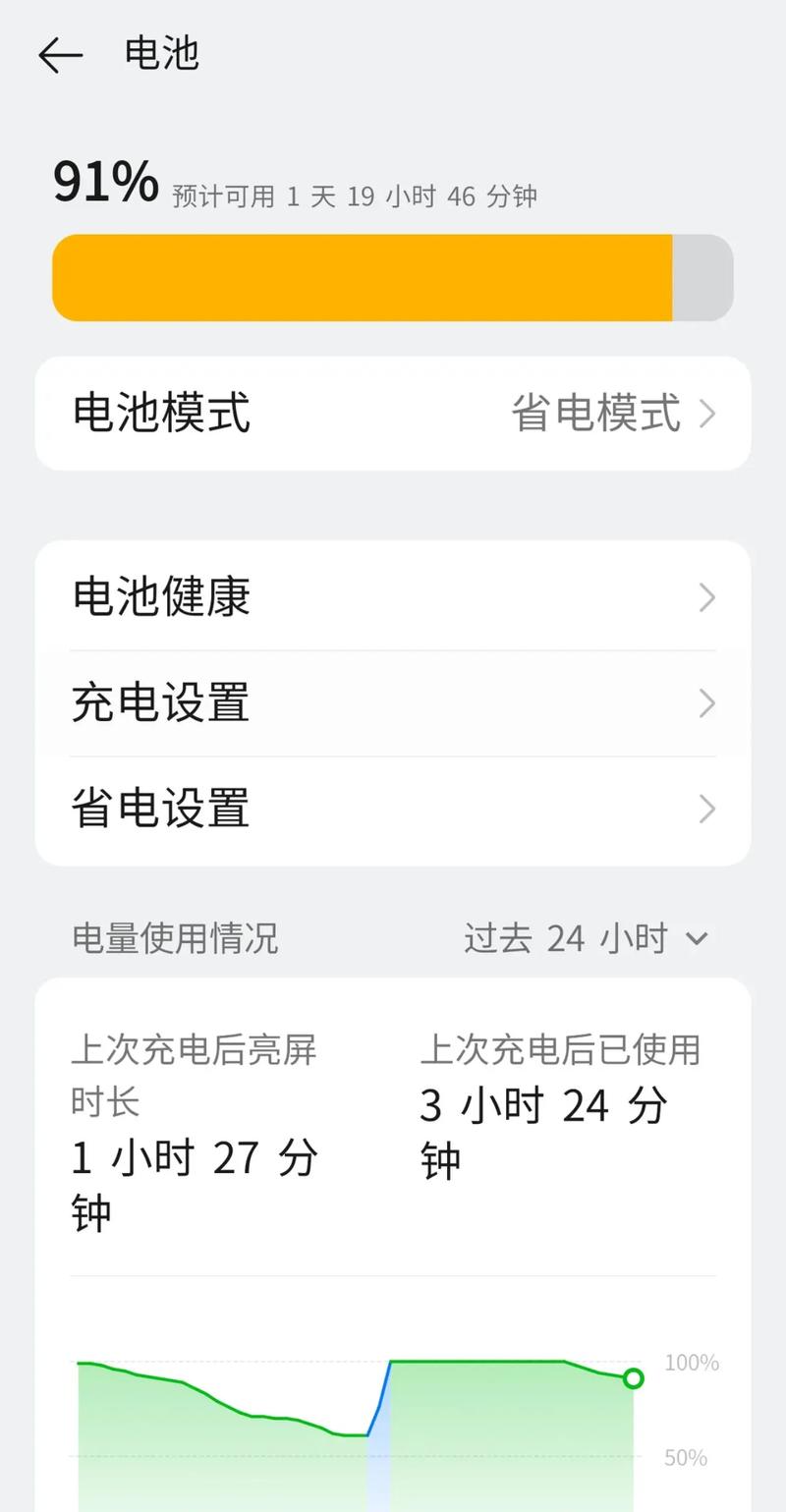
Task: Select the 电量使用情况 section header
Action: coord(174,939)
